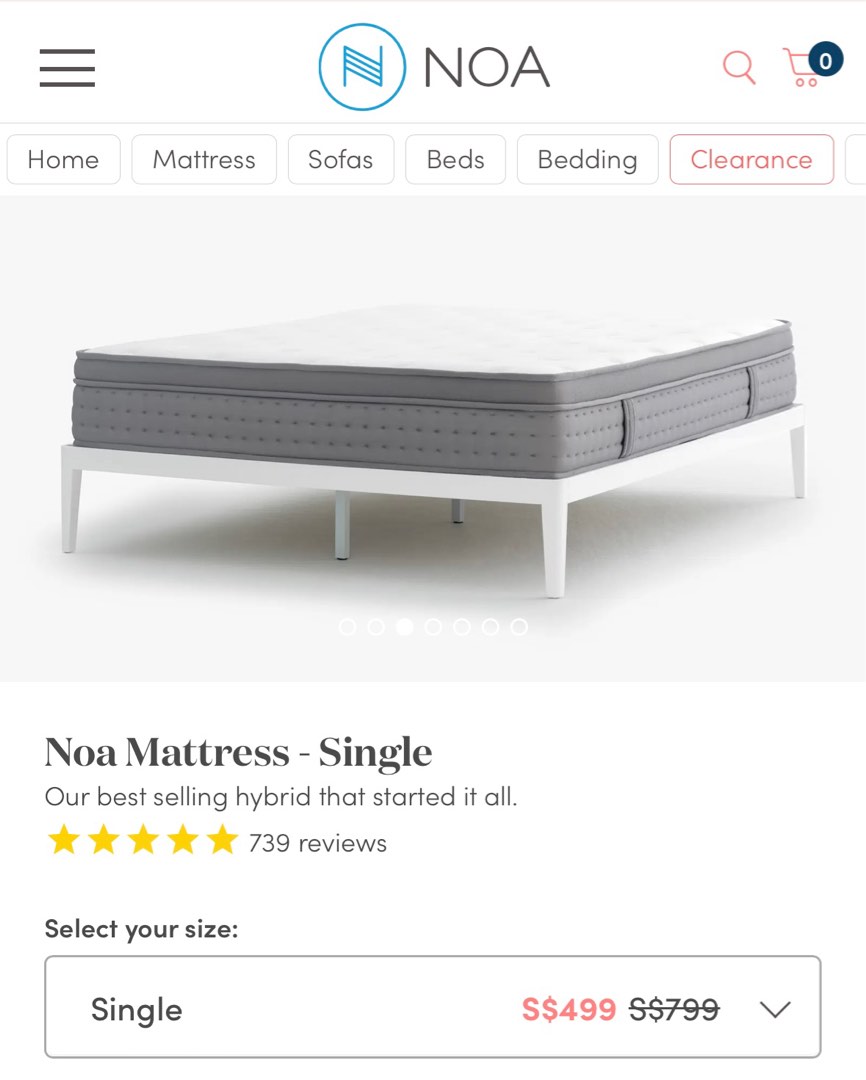The width and height of the screenshot is (866, 1080).
Task: Go to the Home menu item
Action: click(x=63, y=159)
